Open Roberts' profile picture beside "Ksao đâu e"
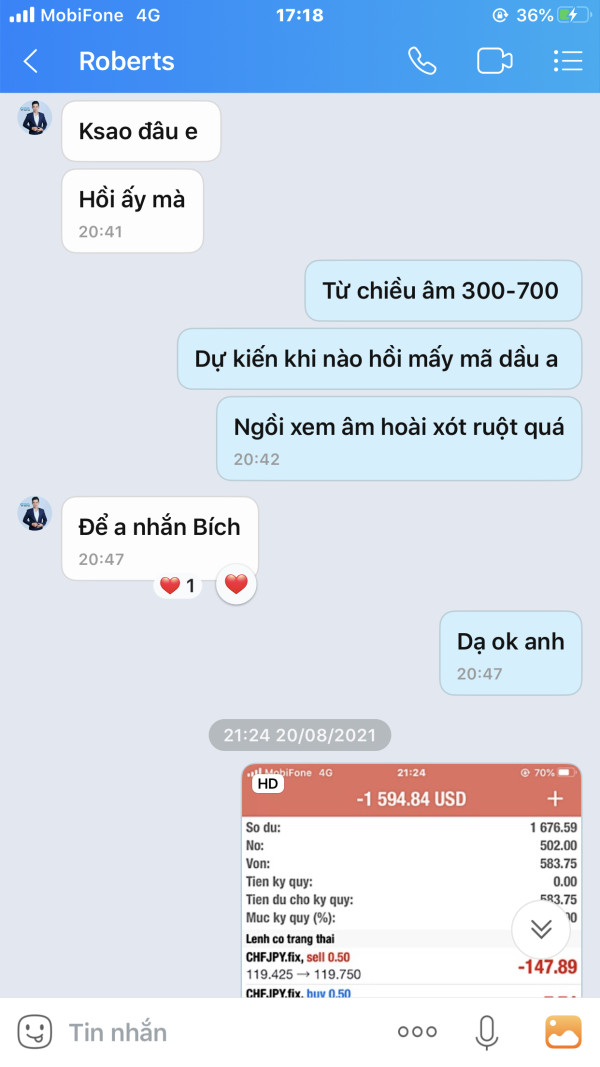 [35, 118]
